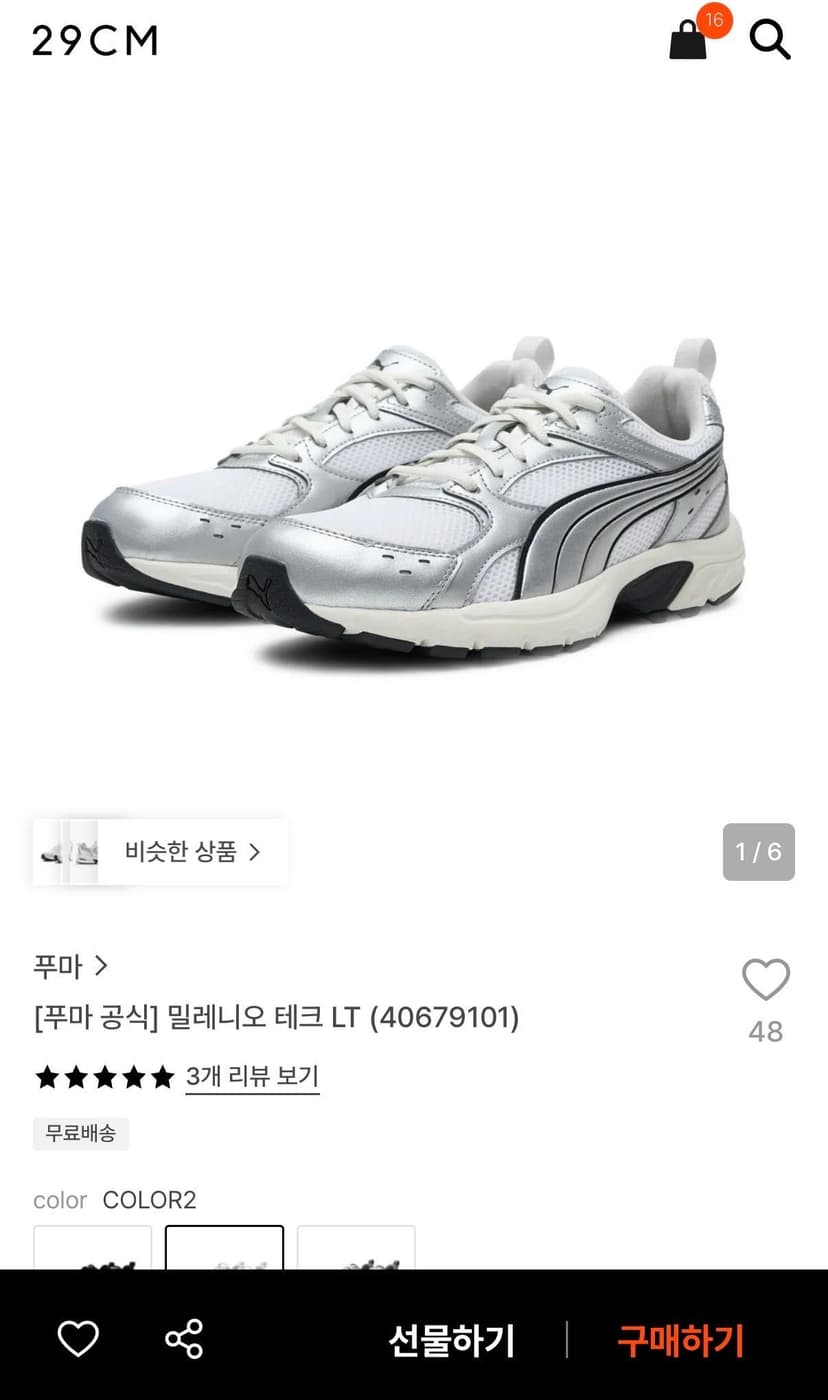Tap the heart icon in the bottom bar

(x=78, y=1338)
